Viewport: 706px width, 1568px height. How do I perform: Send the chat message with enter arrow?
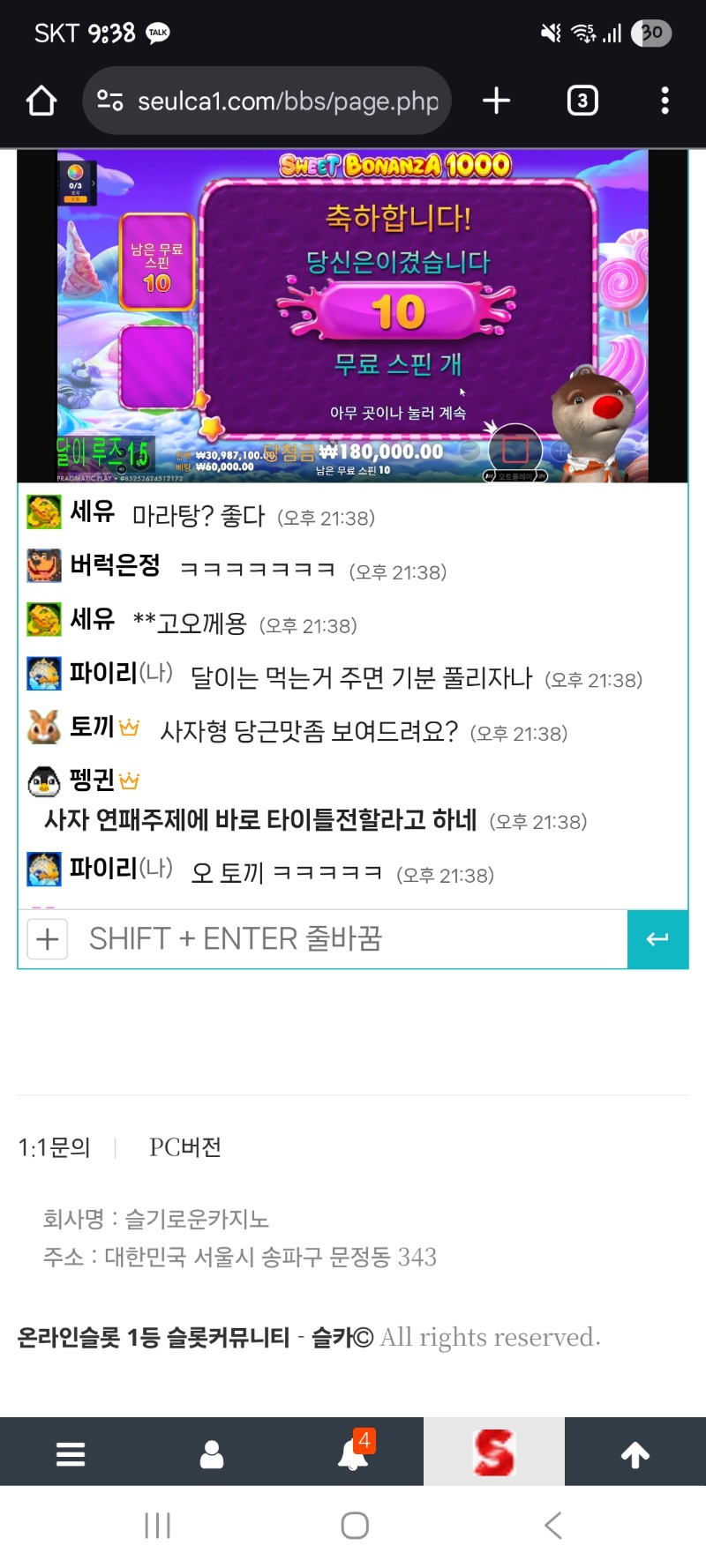tap(657, 939)
